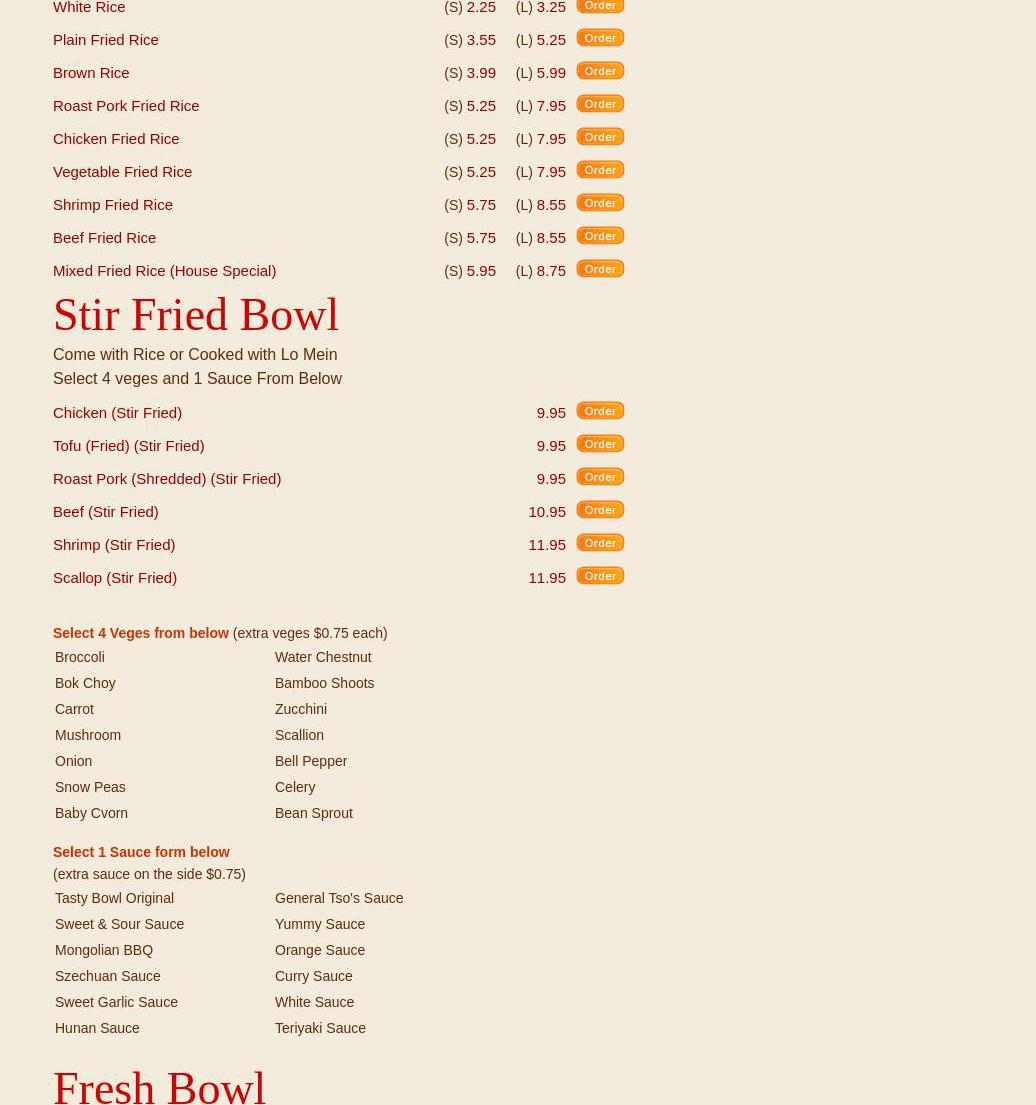Tap Order for Beef (Stir Fried)
The height and width of the screenshot is (1105, 1036).
[x=600, y=510]
